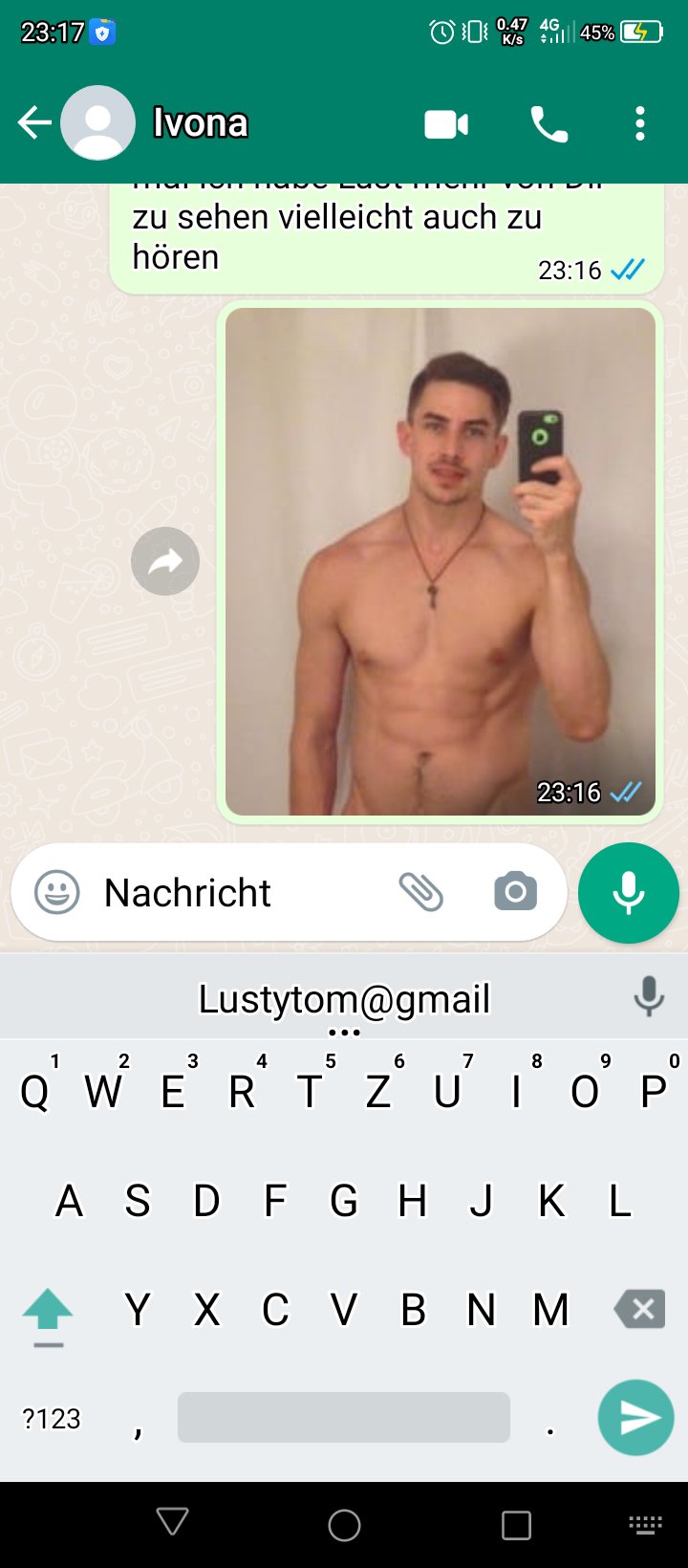Start a voice call with Ivona
688x1568 pixels.
[548, 124]
